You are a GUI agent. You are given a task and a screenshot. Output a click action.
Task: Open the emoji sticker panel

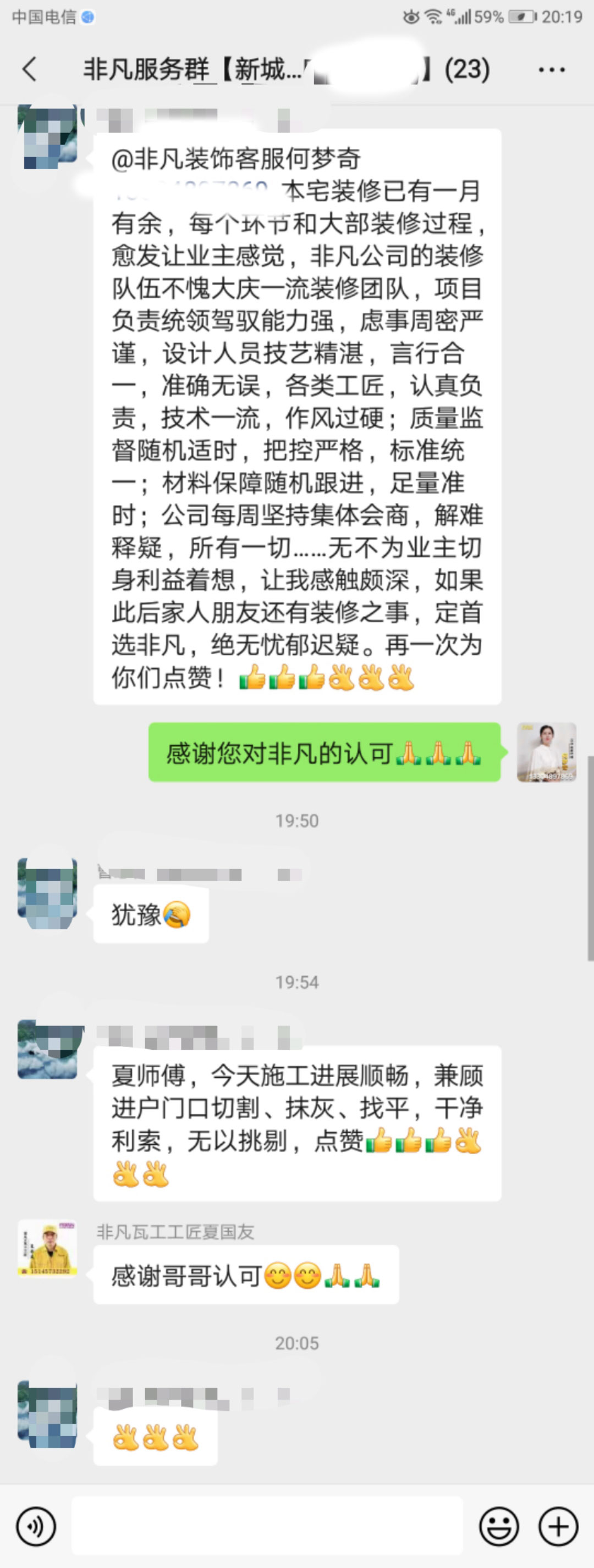(x=499, y=1526)
